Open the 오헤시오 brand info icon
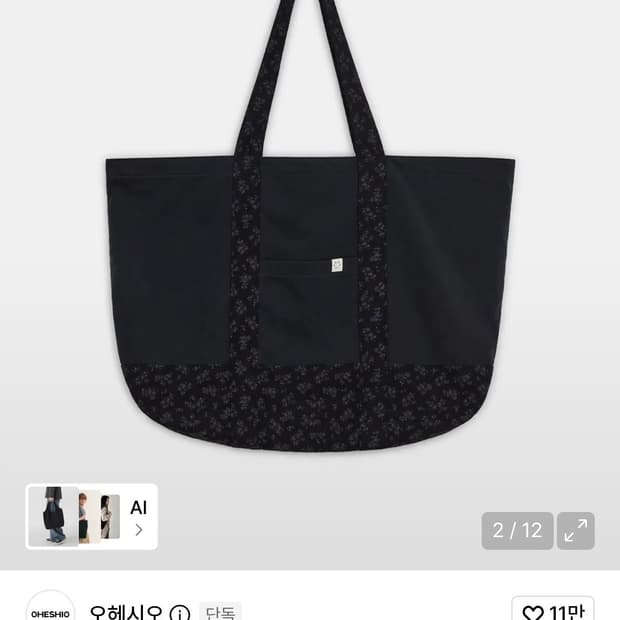This screenshot has height=620, width=620. (180, 613)
